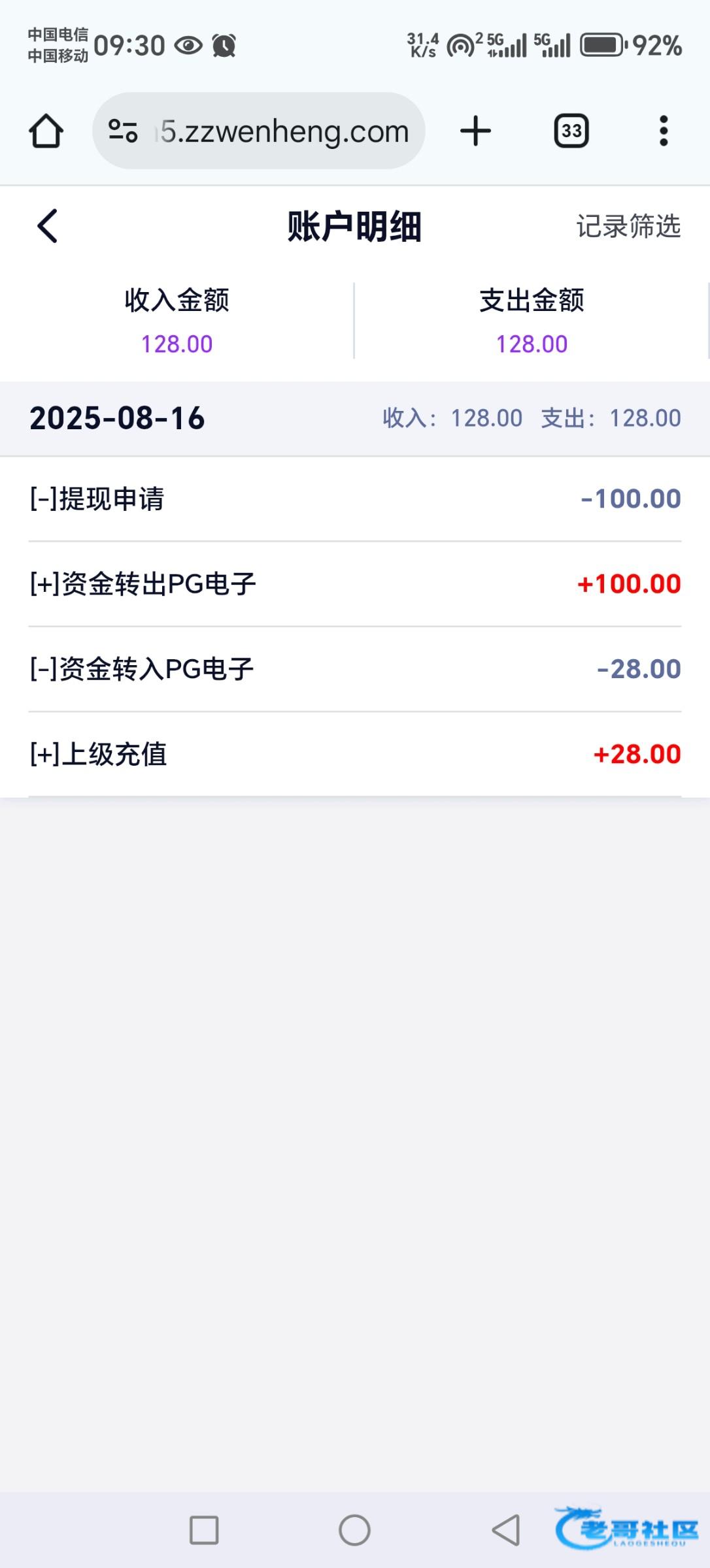Open the browser overflow menu
The image size is (710, 1568).
coord(664,131)
